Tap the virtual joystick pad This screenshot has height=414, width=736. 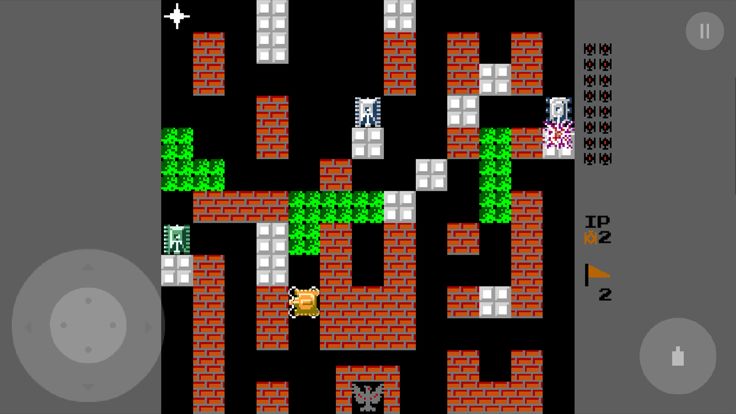87,326
